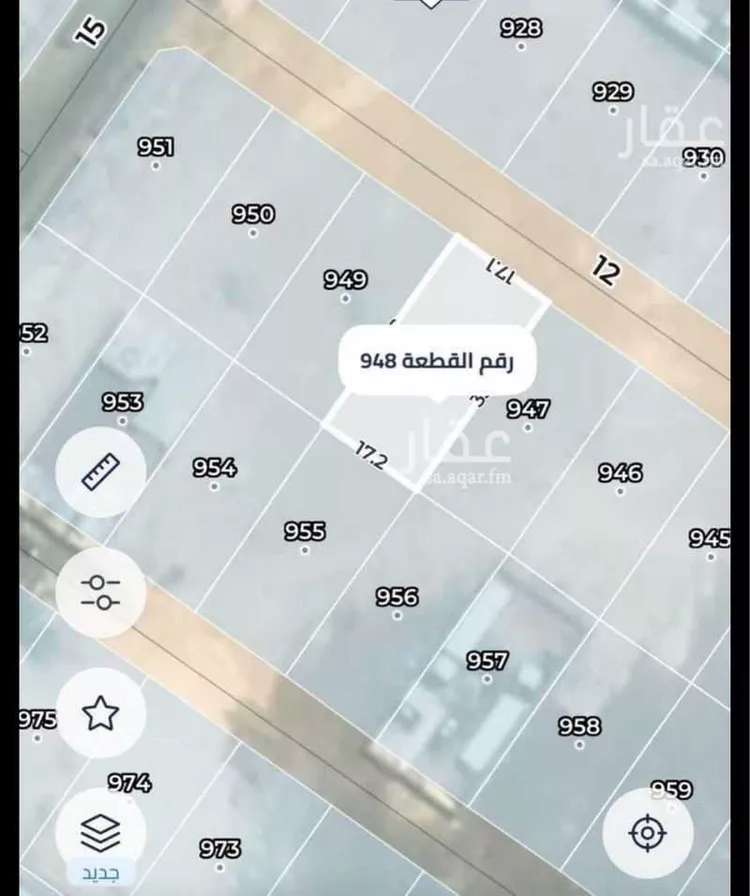This screenshot has height=896, width=750.
Task: Open the map filter settings
Action: point(100,593)
